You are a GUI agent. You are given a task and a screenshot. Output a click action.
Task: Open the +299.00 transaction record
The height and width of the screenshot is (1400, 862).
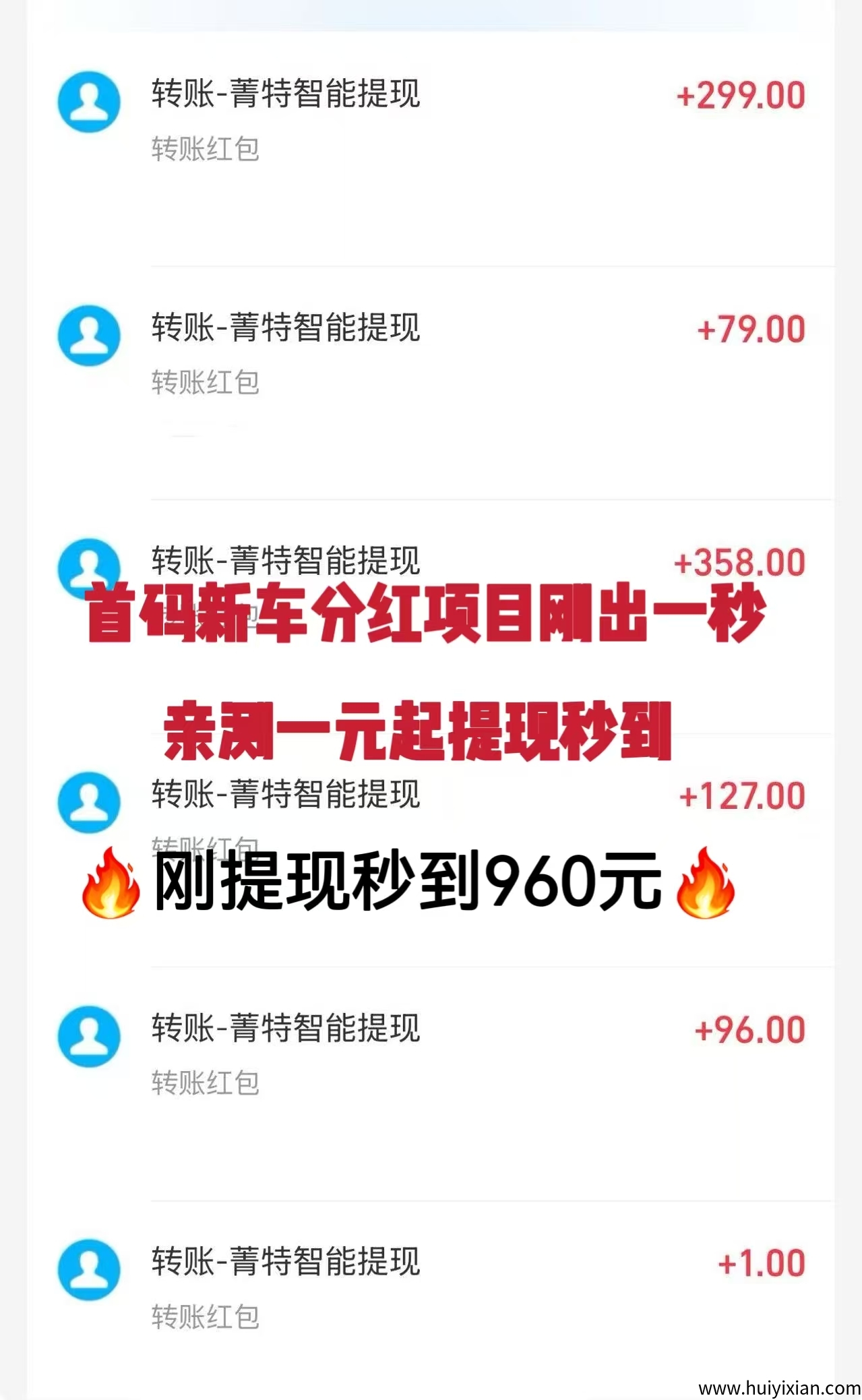pyautogui.click(x=286, y=94)
